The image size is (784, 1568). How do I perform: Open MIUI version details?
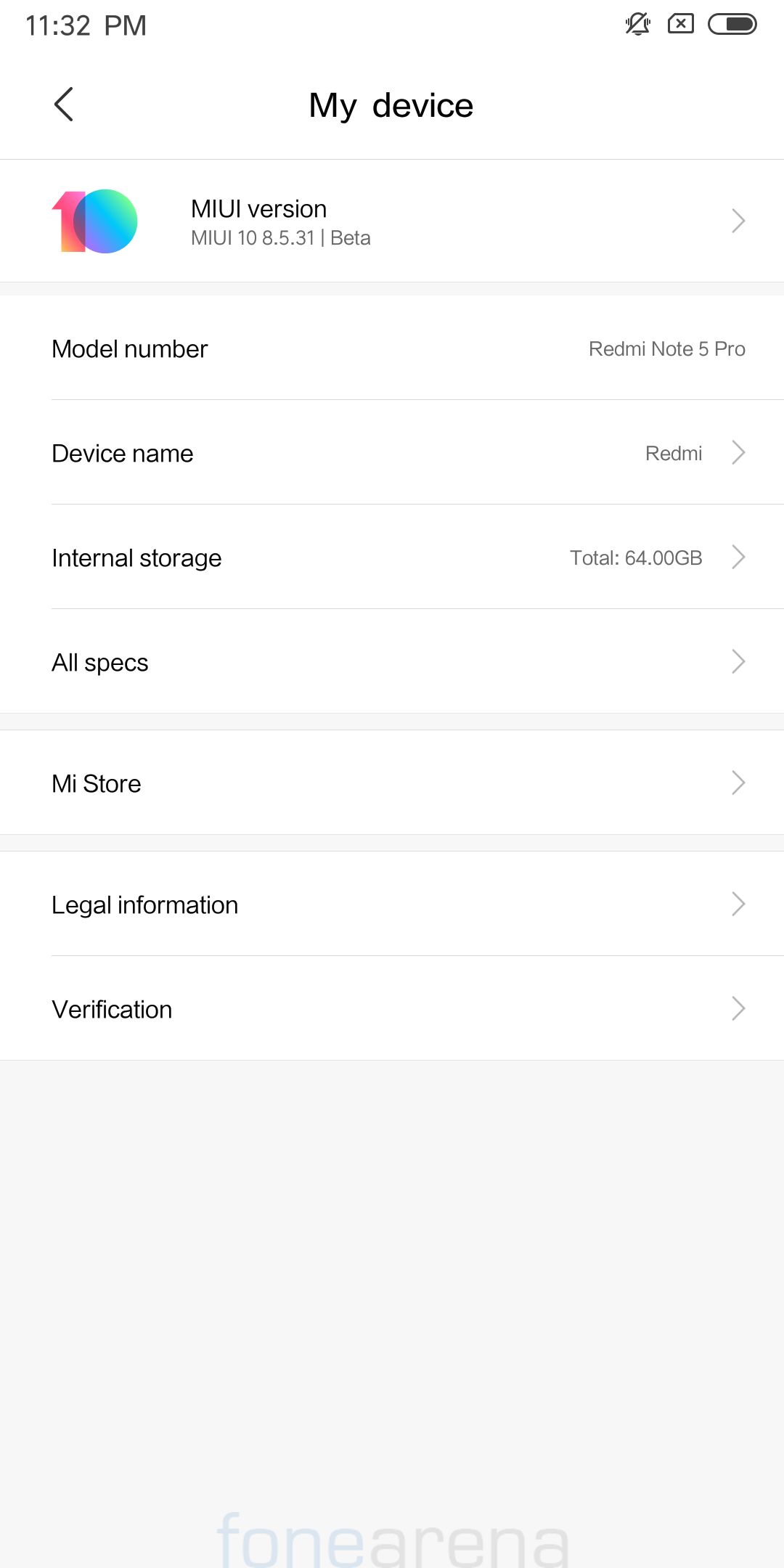coord(392,221)
